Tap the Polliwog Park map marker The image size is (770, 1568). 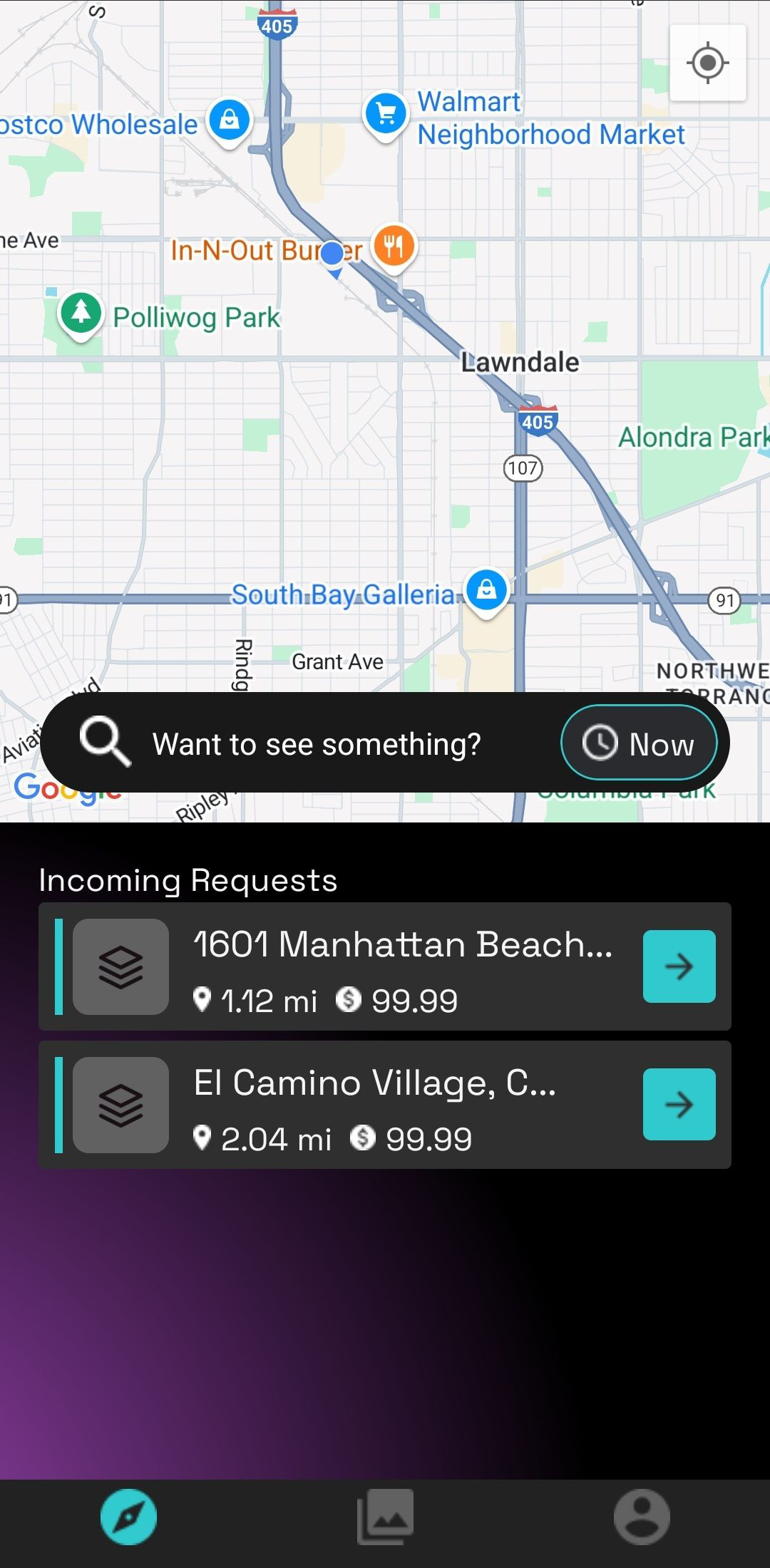[x=81, y=312]
